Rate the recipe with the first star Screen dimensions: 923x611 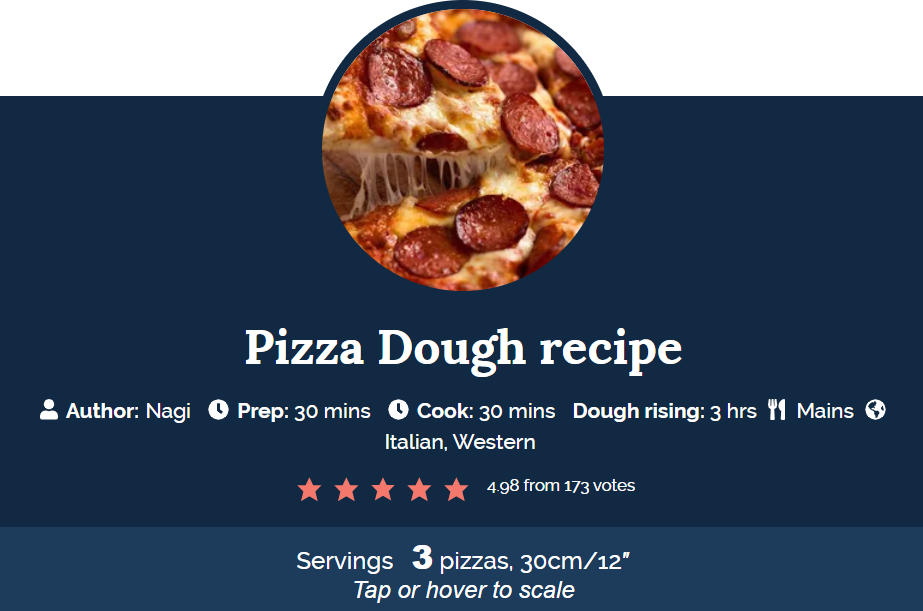[309, 489]
